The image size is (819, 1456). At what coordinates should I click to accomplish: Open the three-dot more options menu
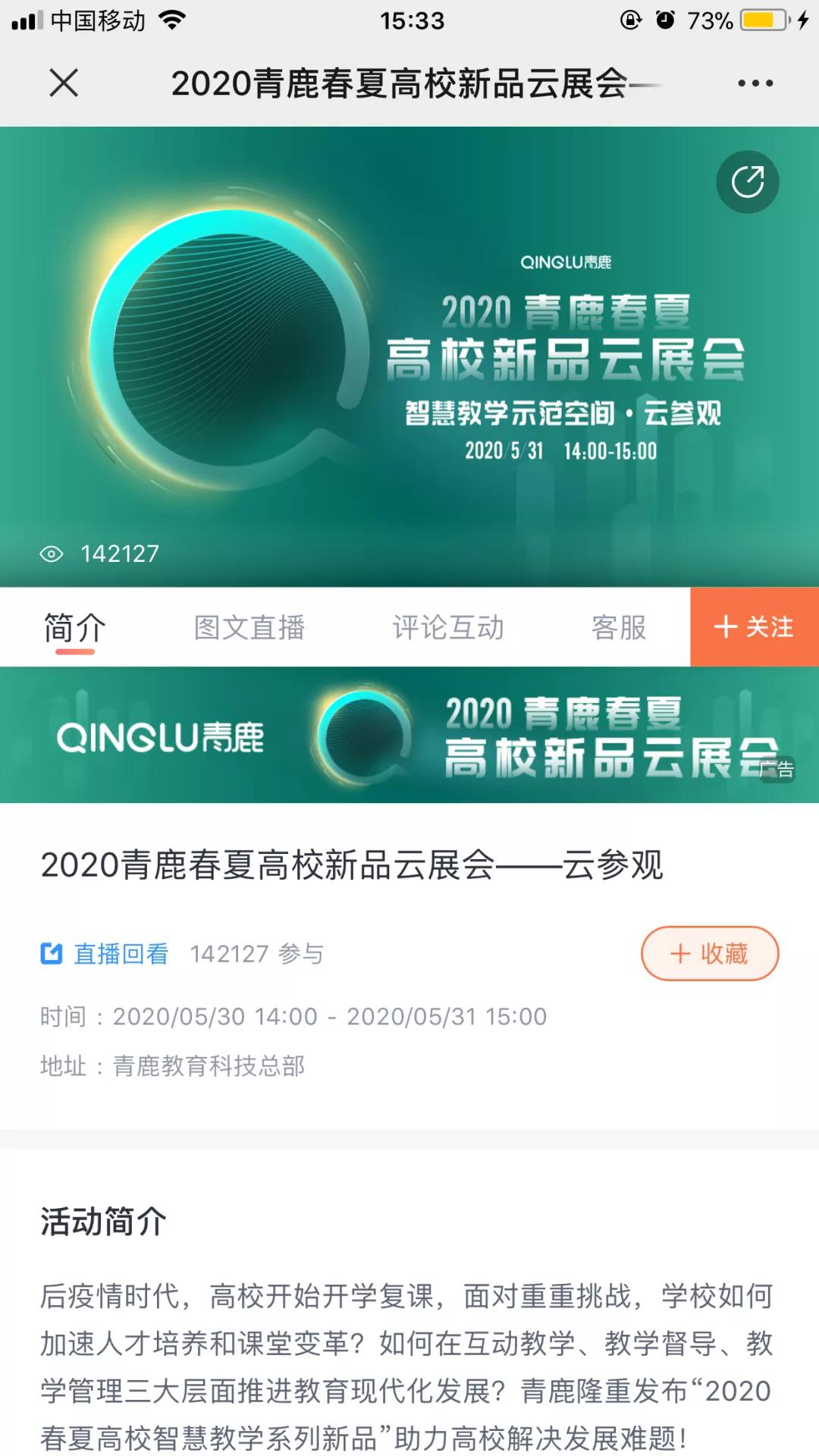pos(755,83)
